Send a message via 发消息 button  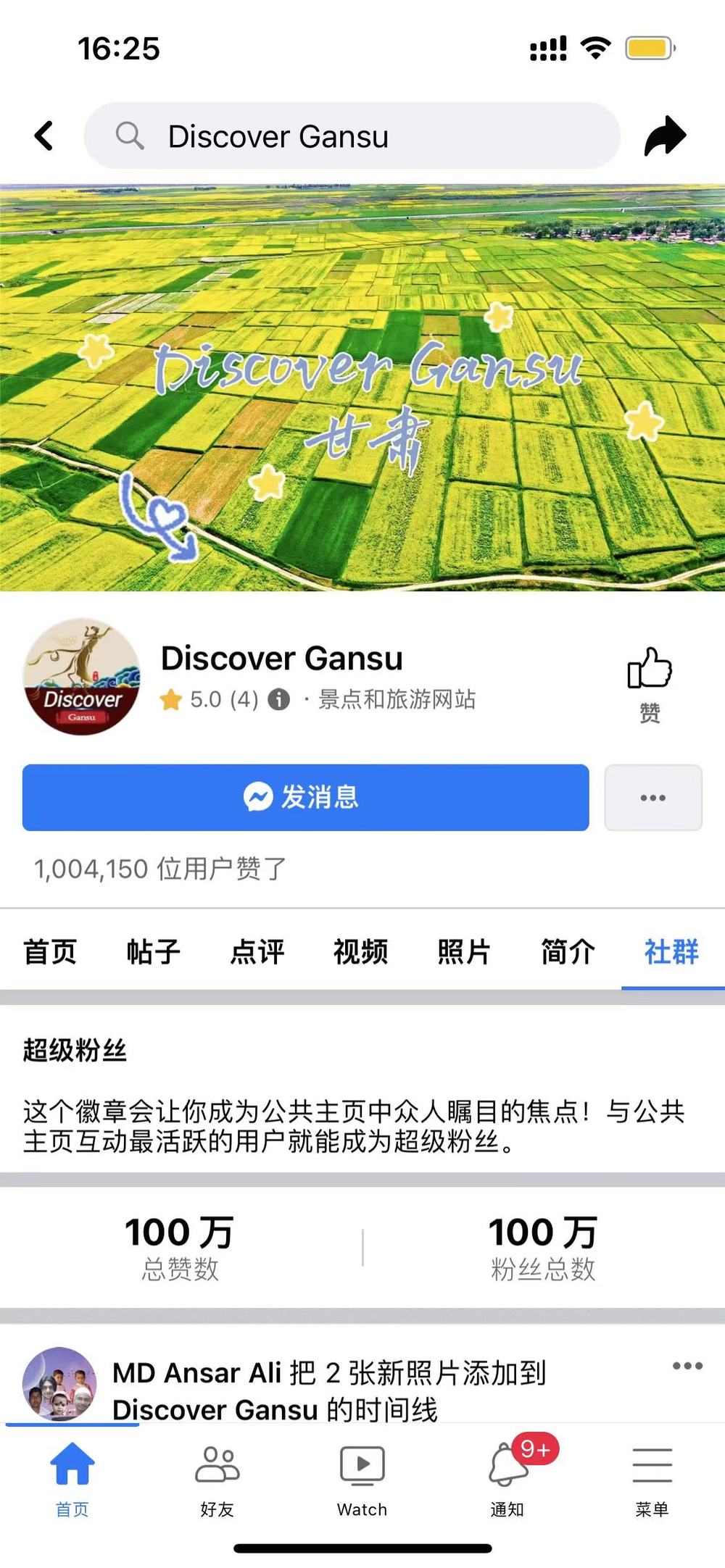coord(305,797)
